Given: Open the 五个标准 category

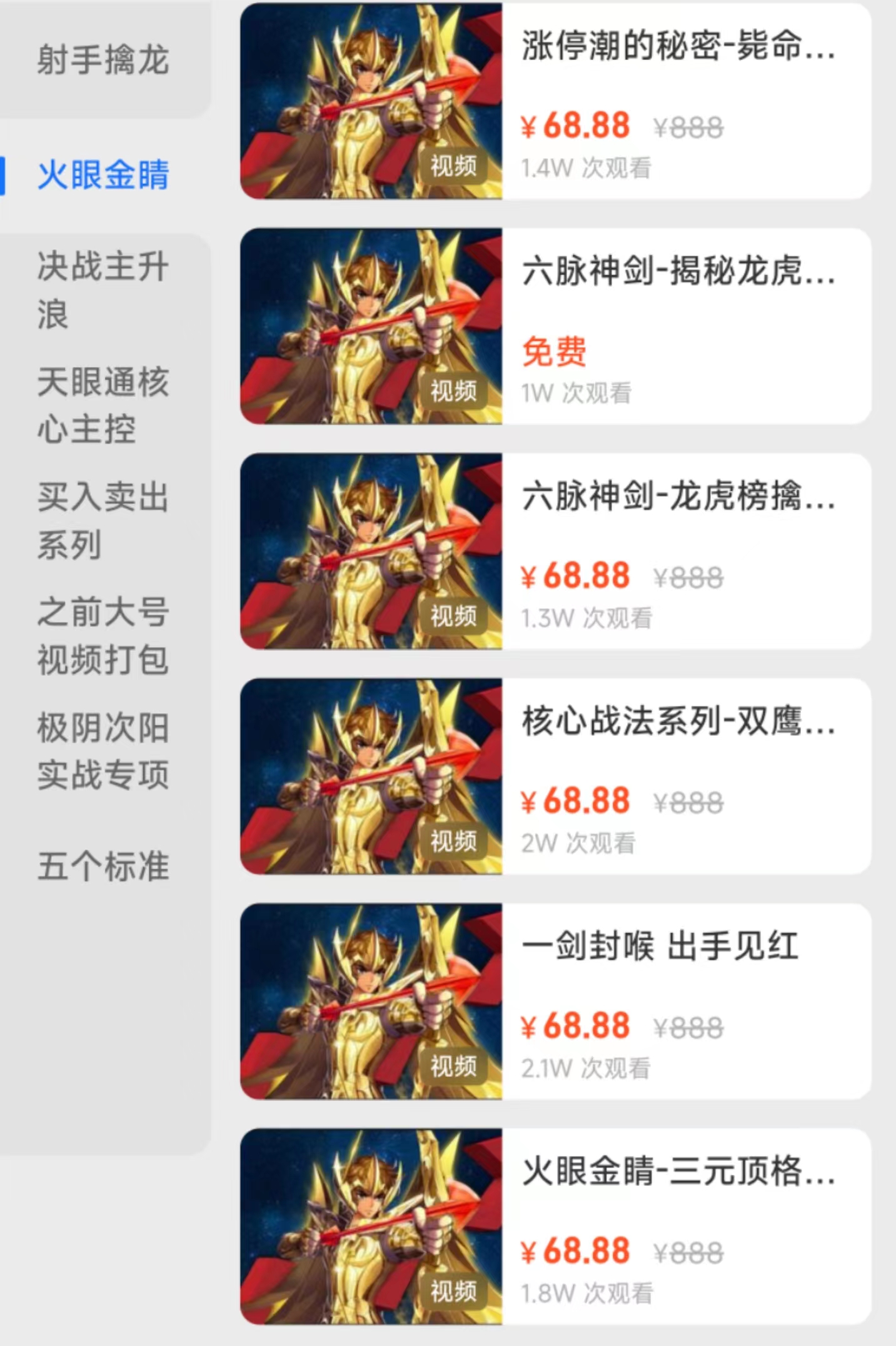Looking at the screenshot, I should pos(103,866).
